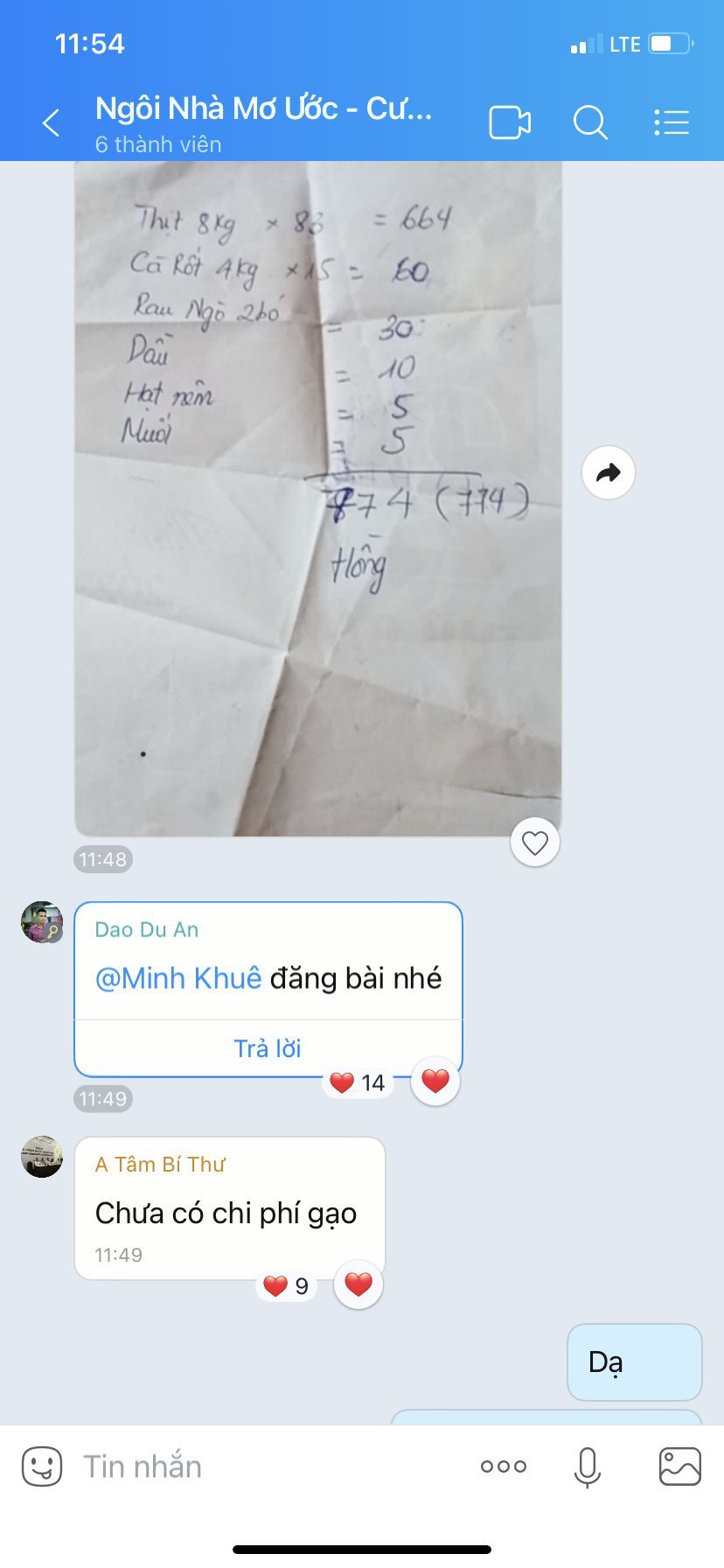This screenshot has width=724, height=1568.
Task: Go back from the group chat
Action: (x=52, y=123)
